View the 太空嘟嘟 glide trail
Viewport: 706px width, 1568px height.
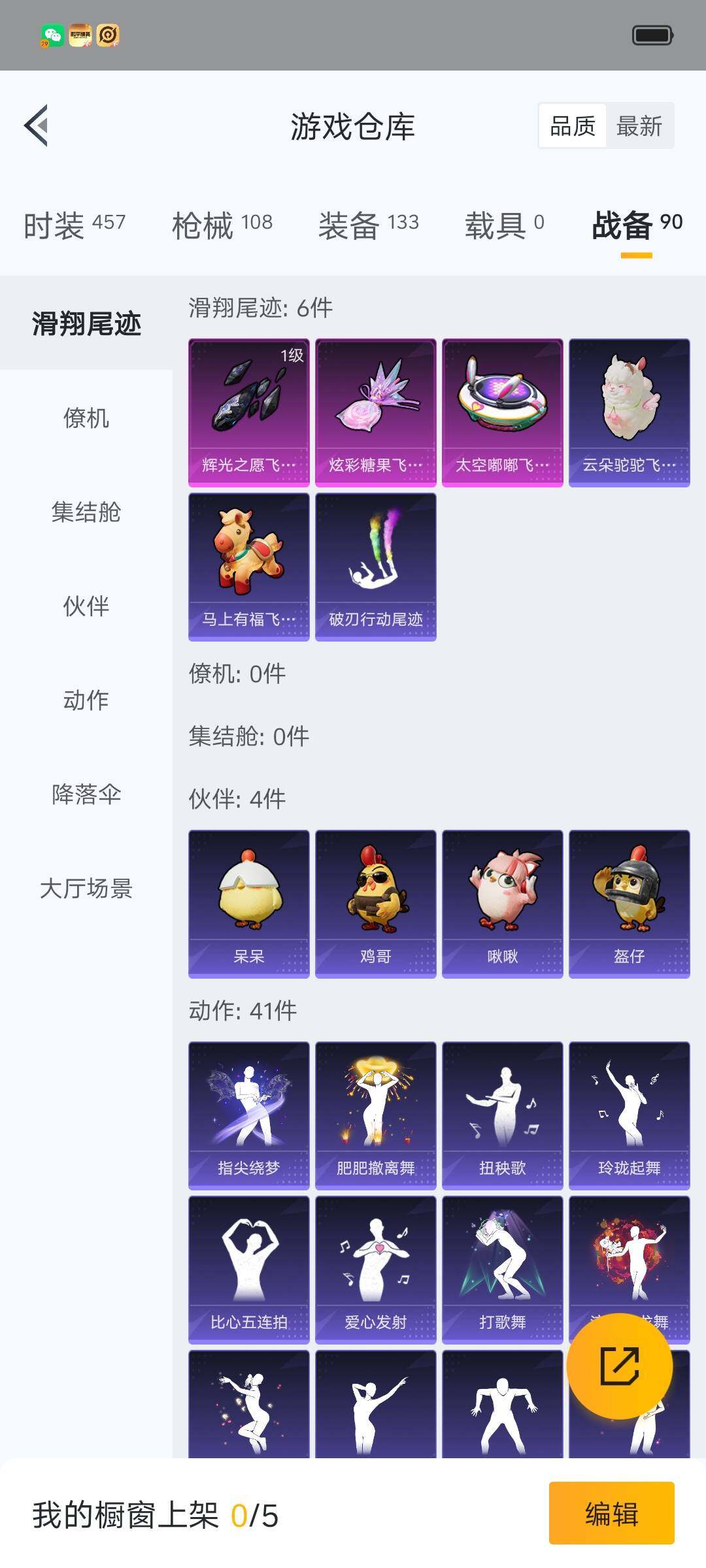pyautogui.click(x=501, y=412)
